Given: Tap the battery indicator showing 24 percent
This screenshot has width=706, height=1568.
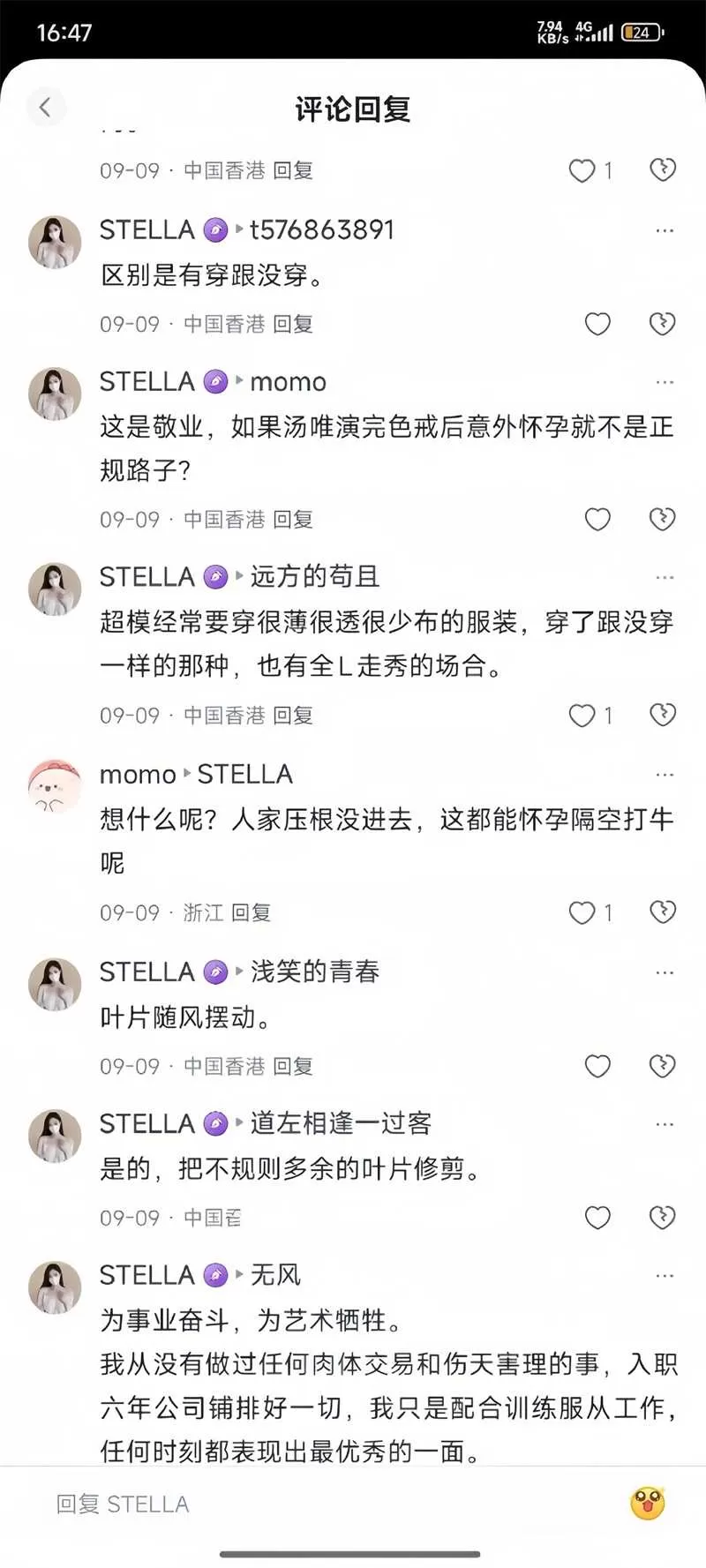Looking at the screenshot, I should point(643,32).
